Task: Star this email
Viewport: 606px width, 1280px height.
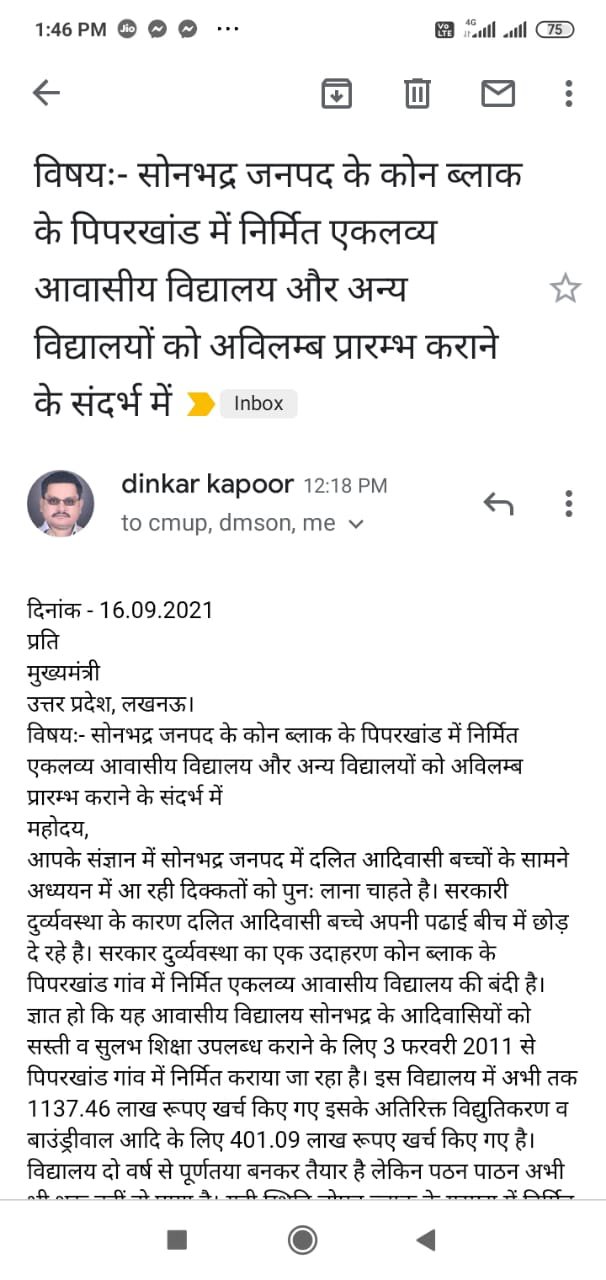Action: [565, 290]
